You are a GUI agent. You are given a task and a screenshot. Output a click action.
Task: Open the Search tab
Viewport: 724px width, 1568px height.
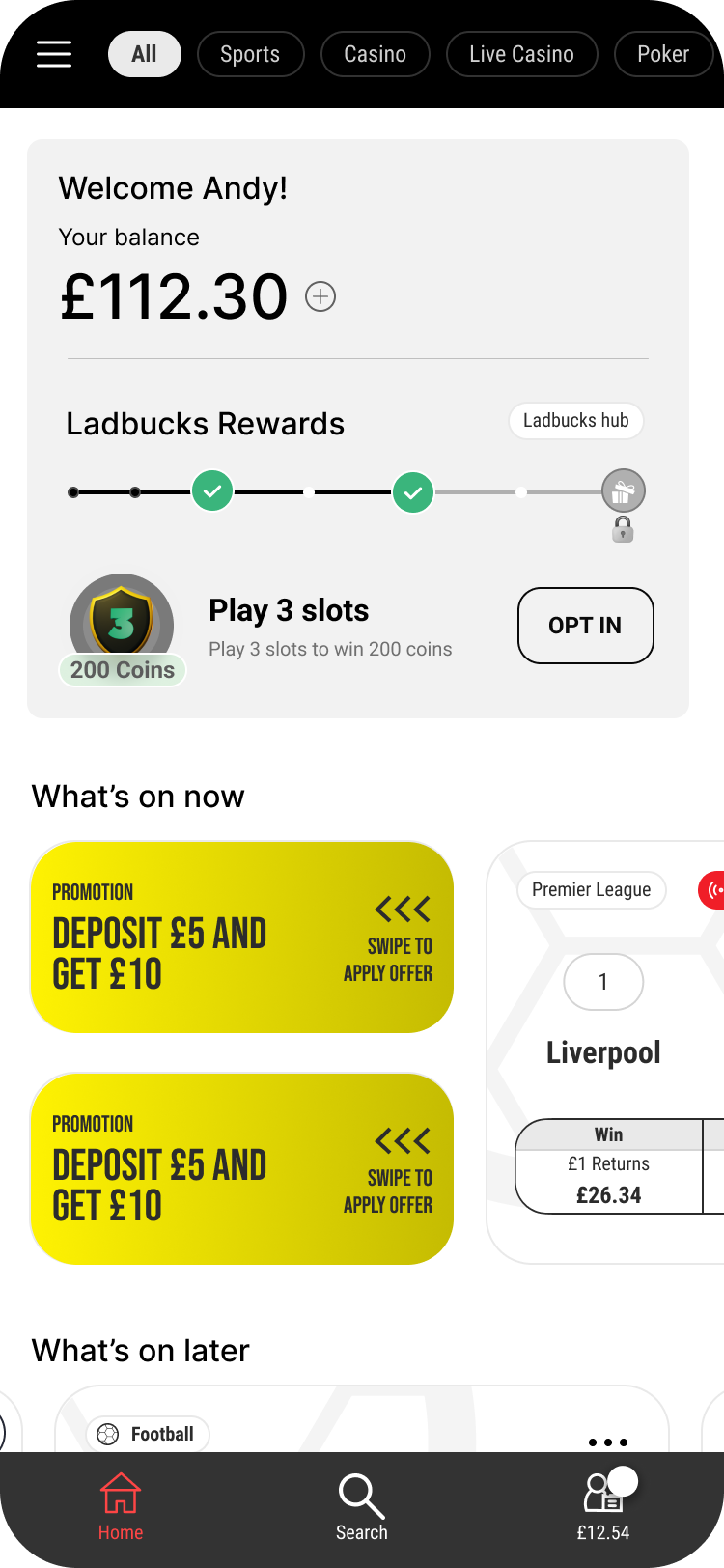click(x=362, y=1506)
